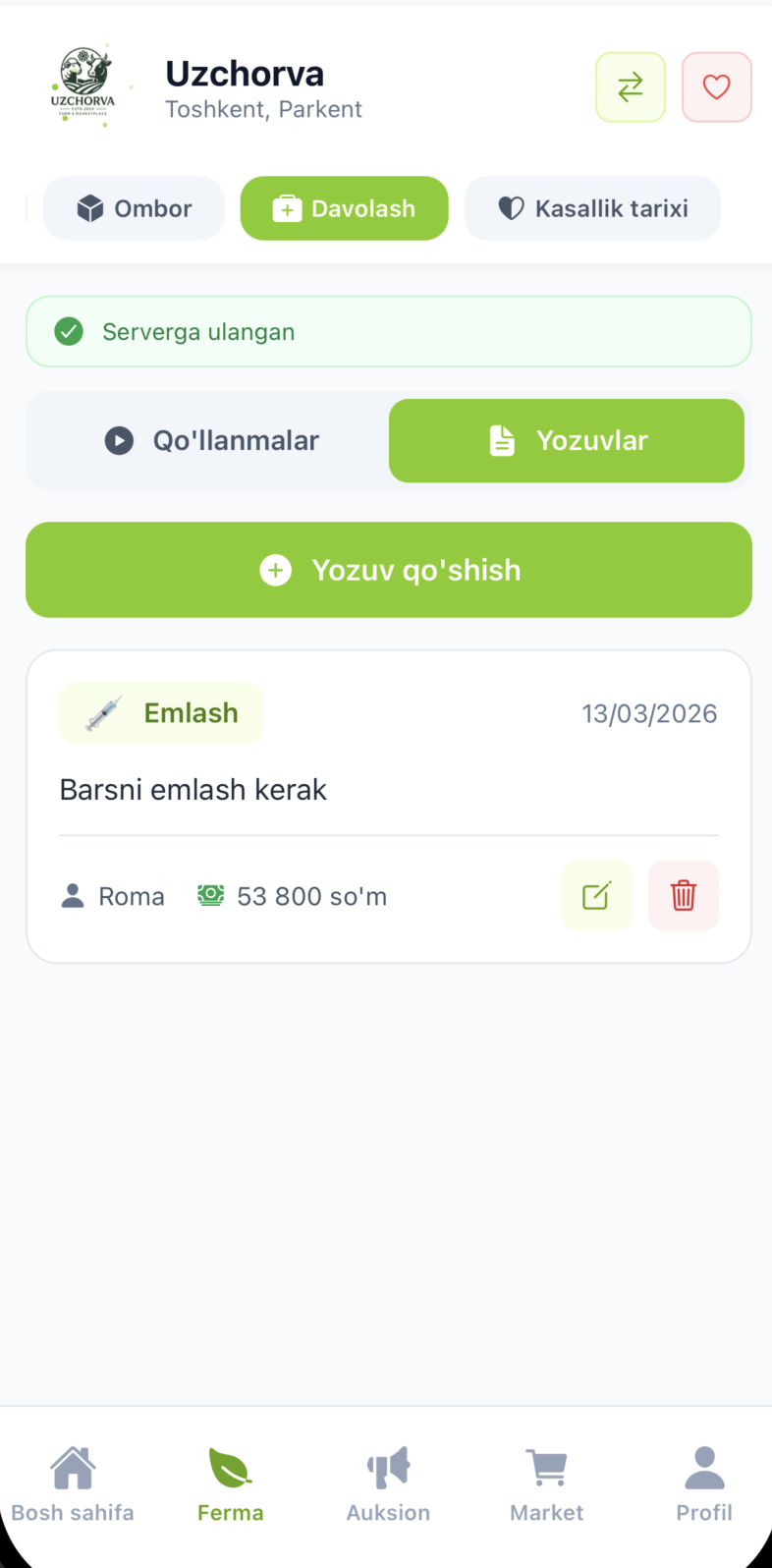Screen dimensions: 772x1568
Task: Select the exchange/transfer arrows icon near the heart
Action: (630, 86)
